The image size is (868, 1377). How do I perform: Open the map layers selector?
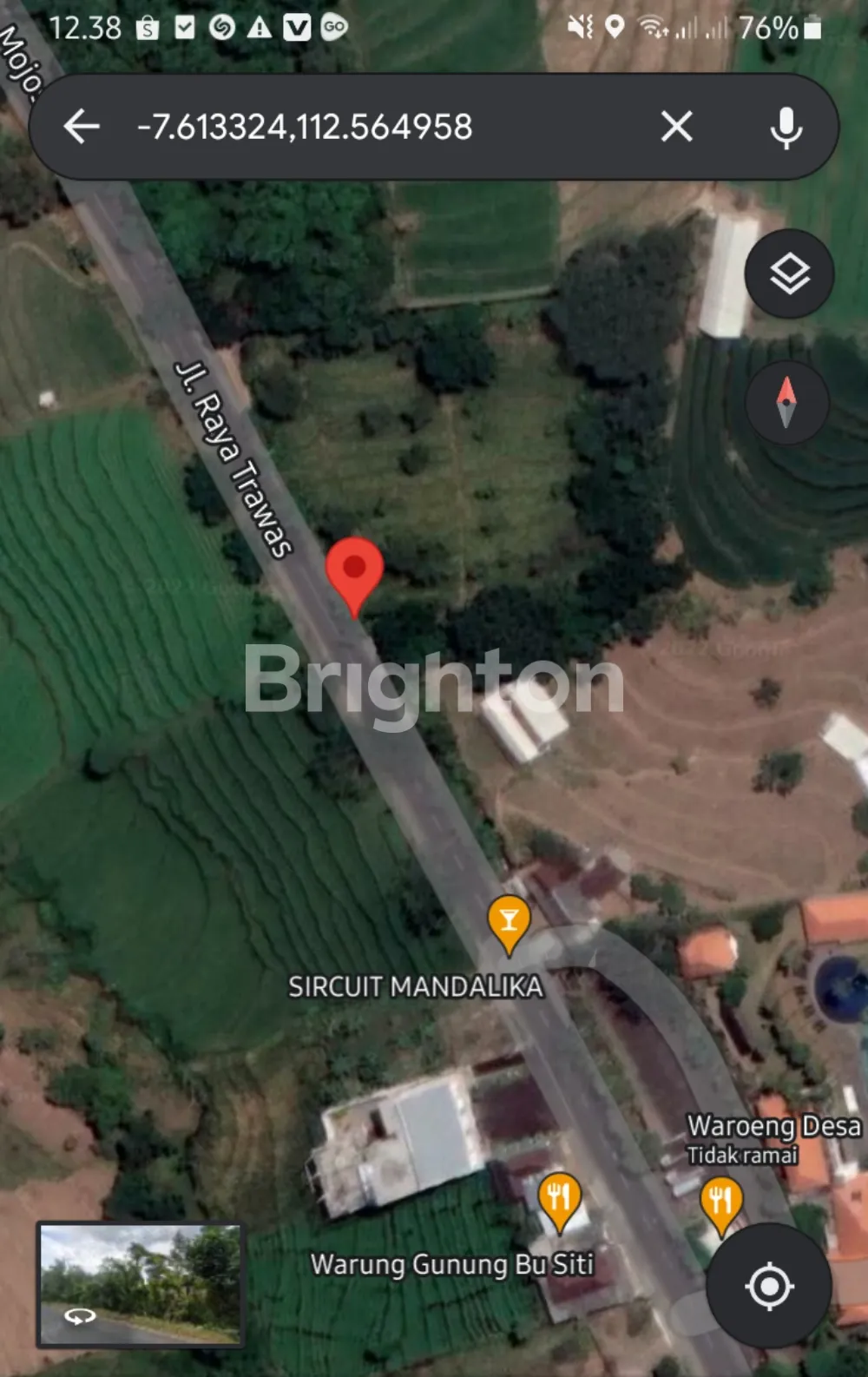coord(789,274)
